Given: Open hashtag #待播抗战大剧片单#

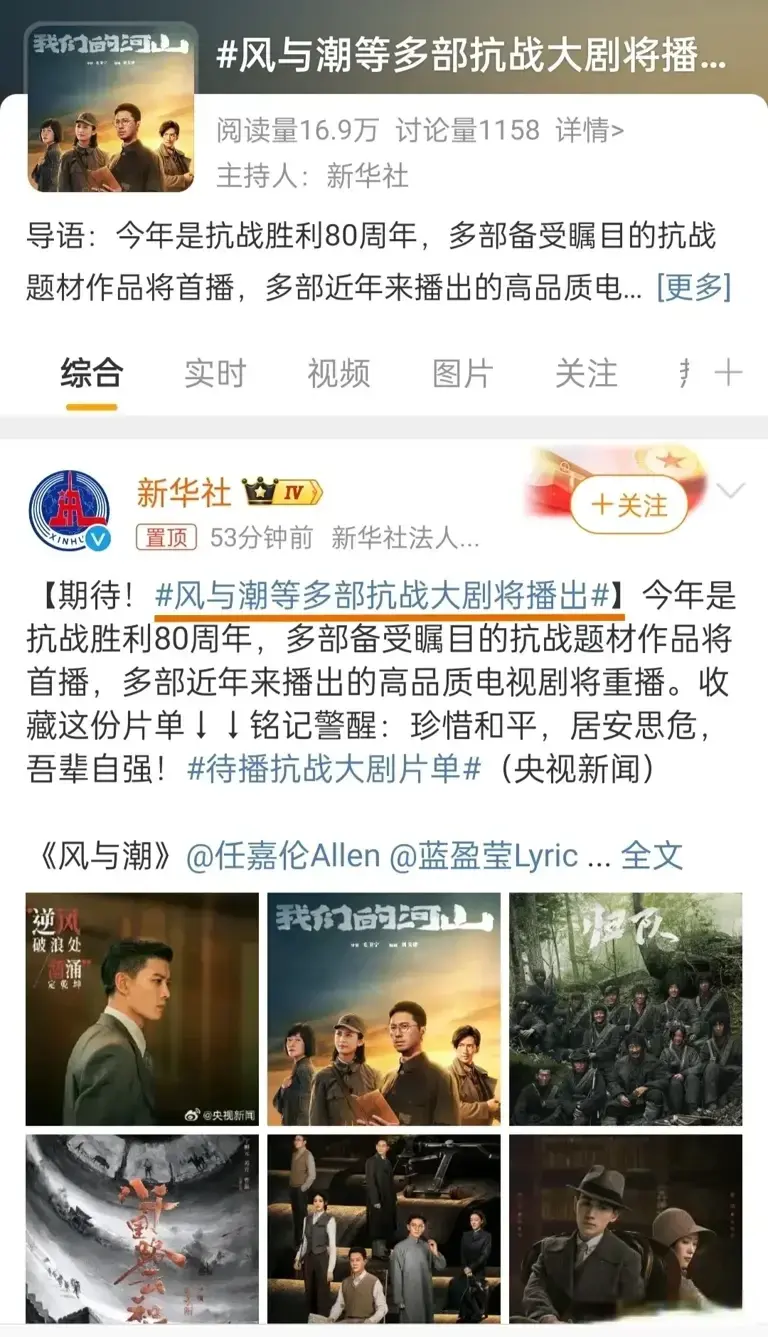Looking at the screenshot, I should 335,768.
